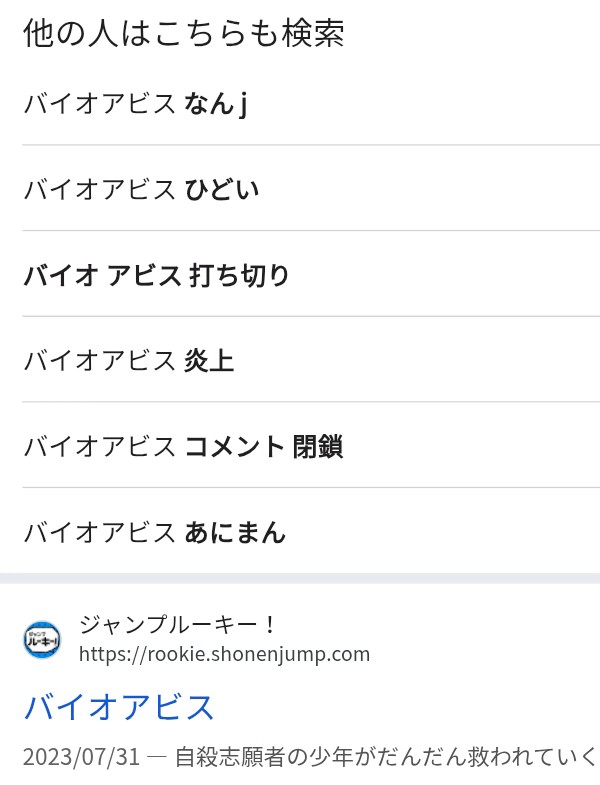Open related search バイオ アビス 打ち切り

156,275
